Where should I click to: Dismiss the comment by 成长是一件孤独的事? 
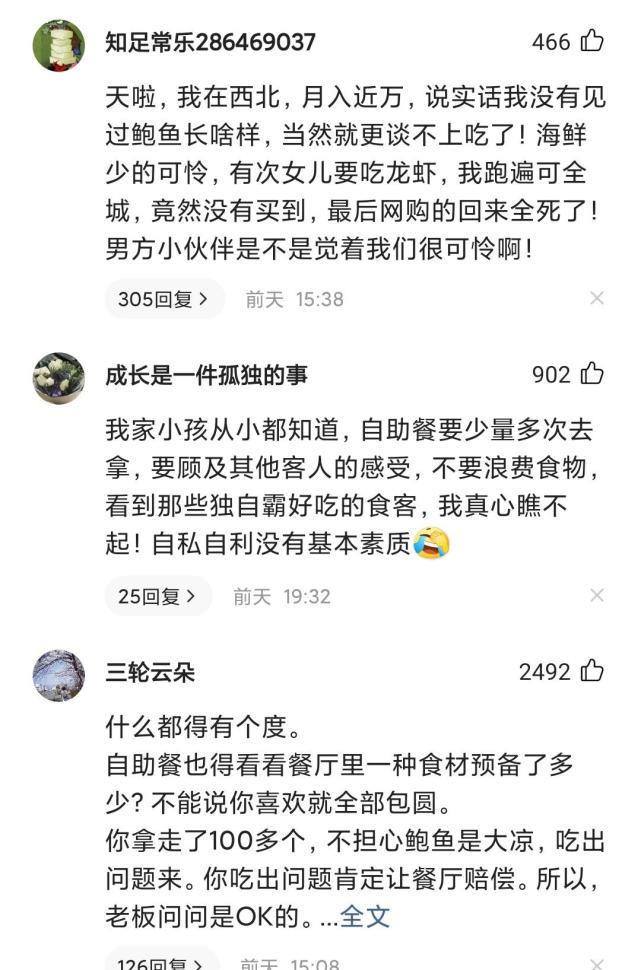click(x=597, y=596)
